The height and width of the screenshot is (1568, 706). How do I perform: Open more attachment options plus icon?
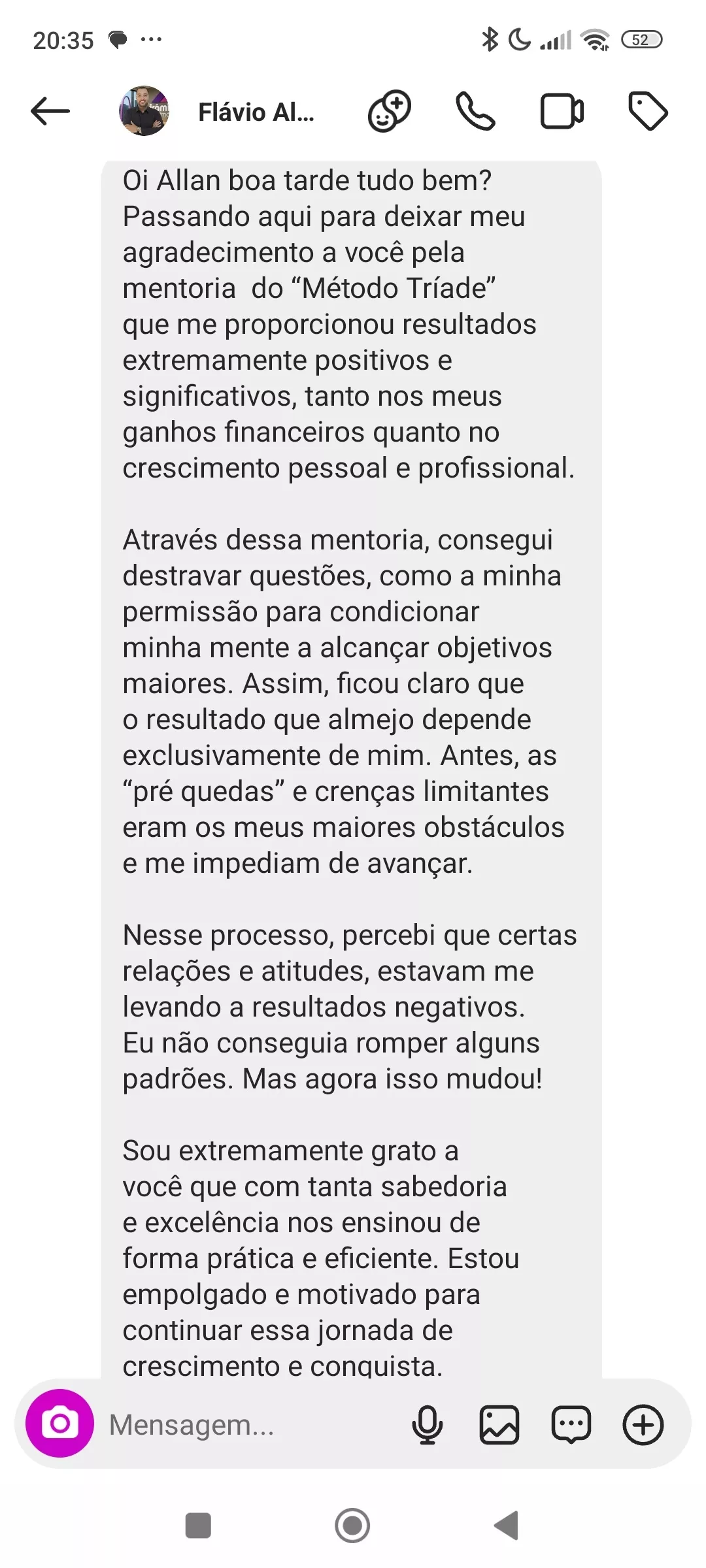click(x=643, y=1425)
